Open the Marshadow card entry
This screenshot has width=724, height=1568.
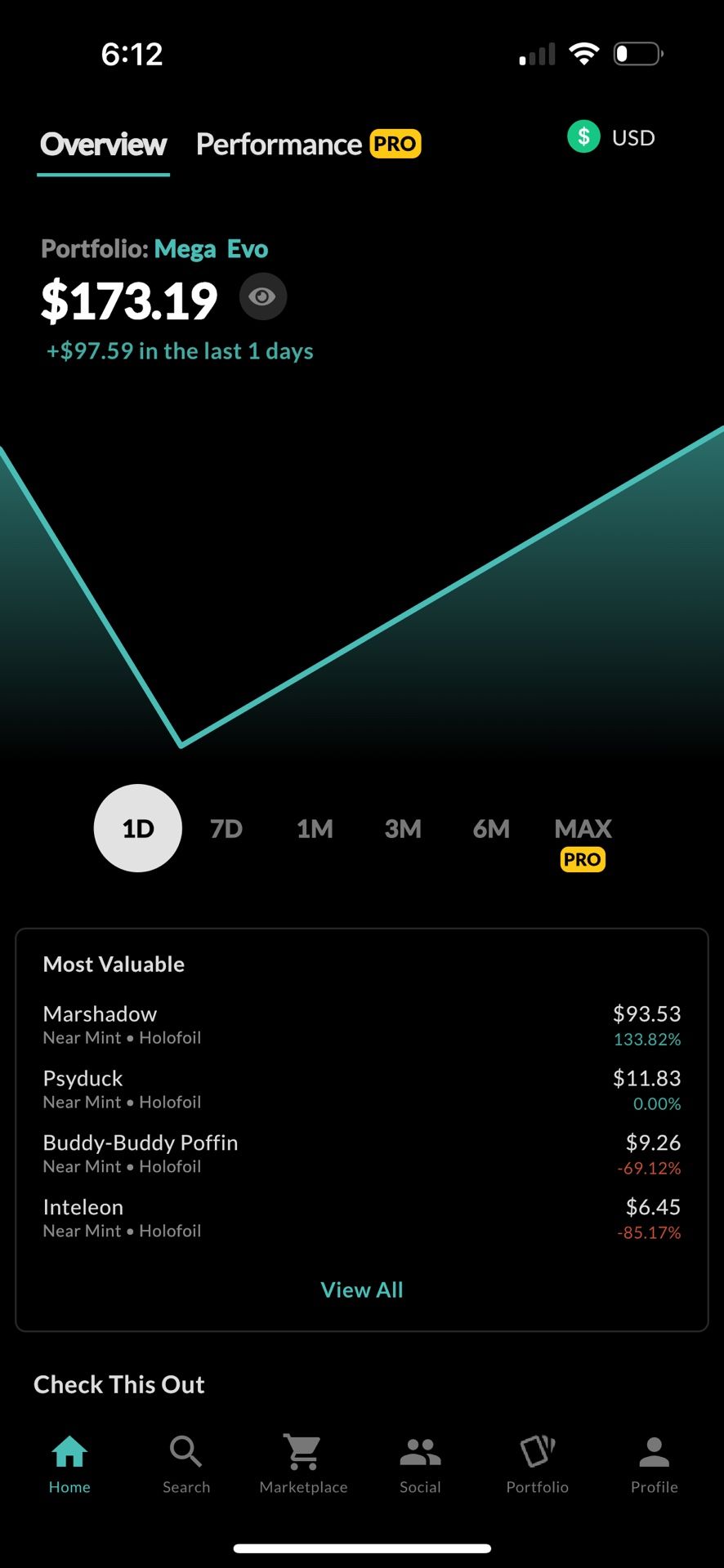pos(361,1025)
